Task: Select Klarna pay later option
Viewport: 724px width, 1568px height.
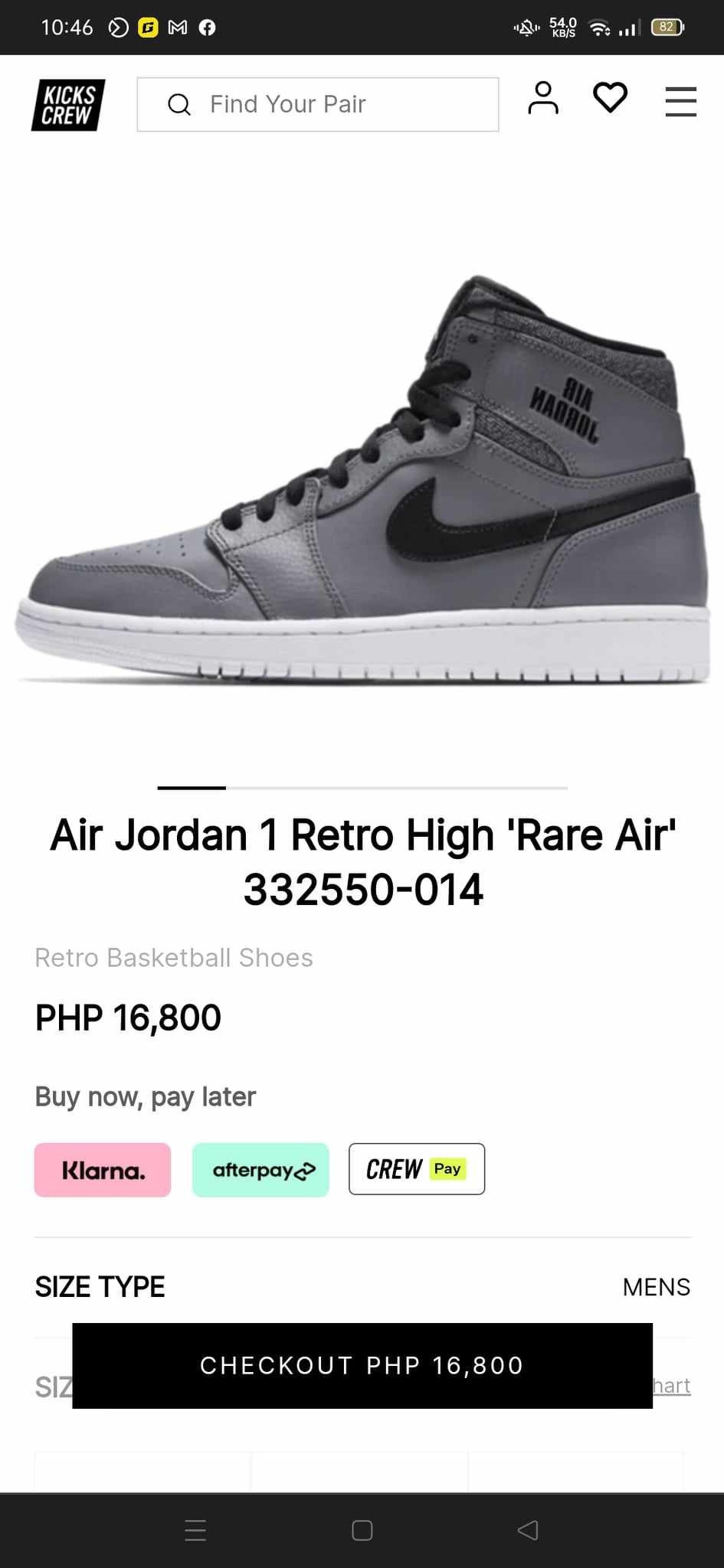Action: click(103, 1169)
